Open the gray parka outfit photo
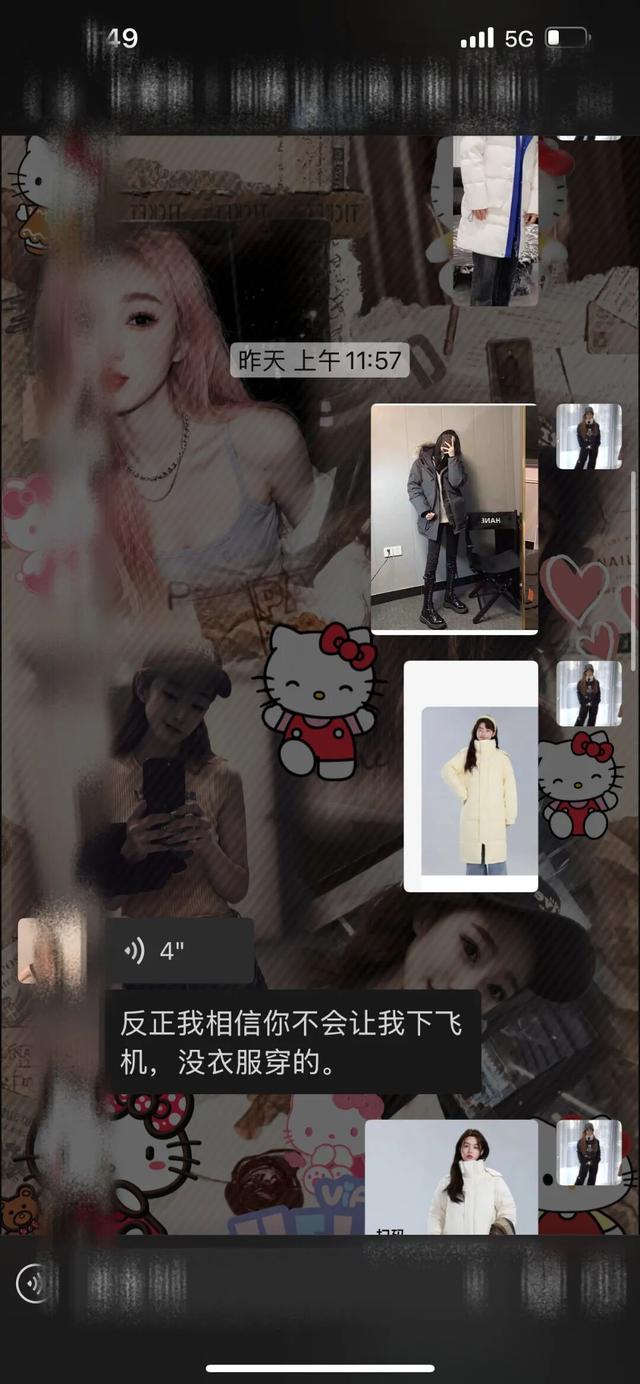640x1384 pixels. pos(454,518)
